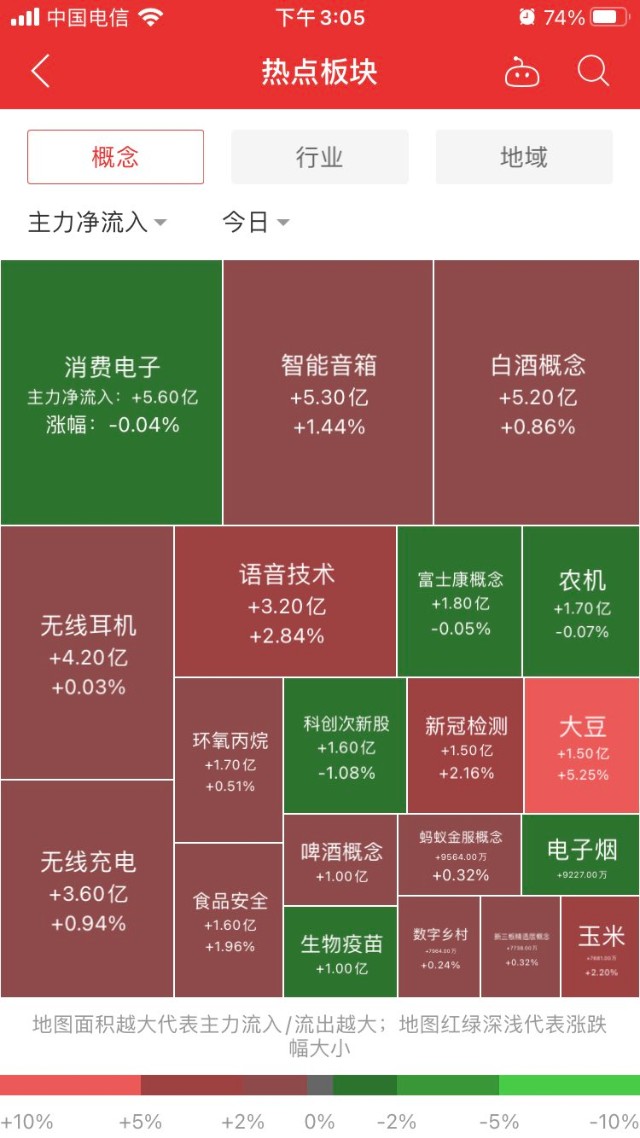Open the 无线充电 sector tile
The image size is (640, 1138).
pos(88,889)
